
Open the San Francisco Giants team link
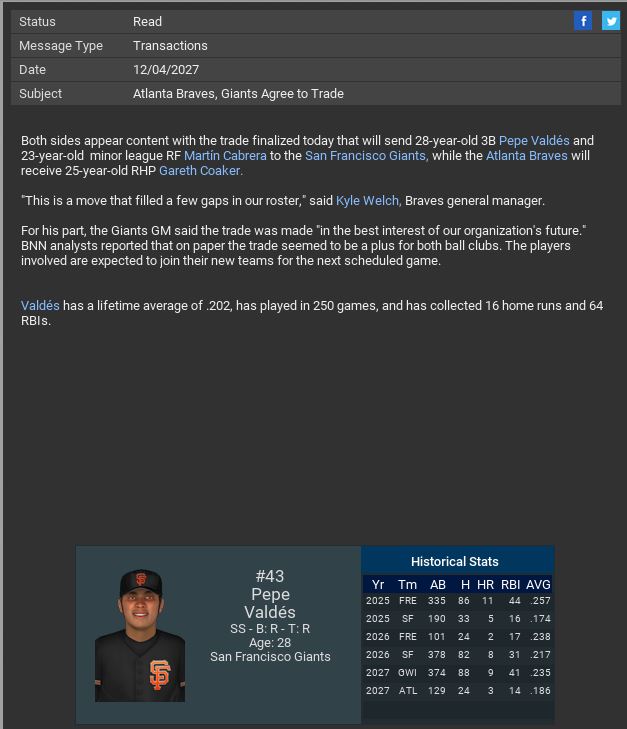pyautogui.click(x=366, y=156)
